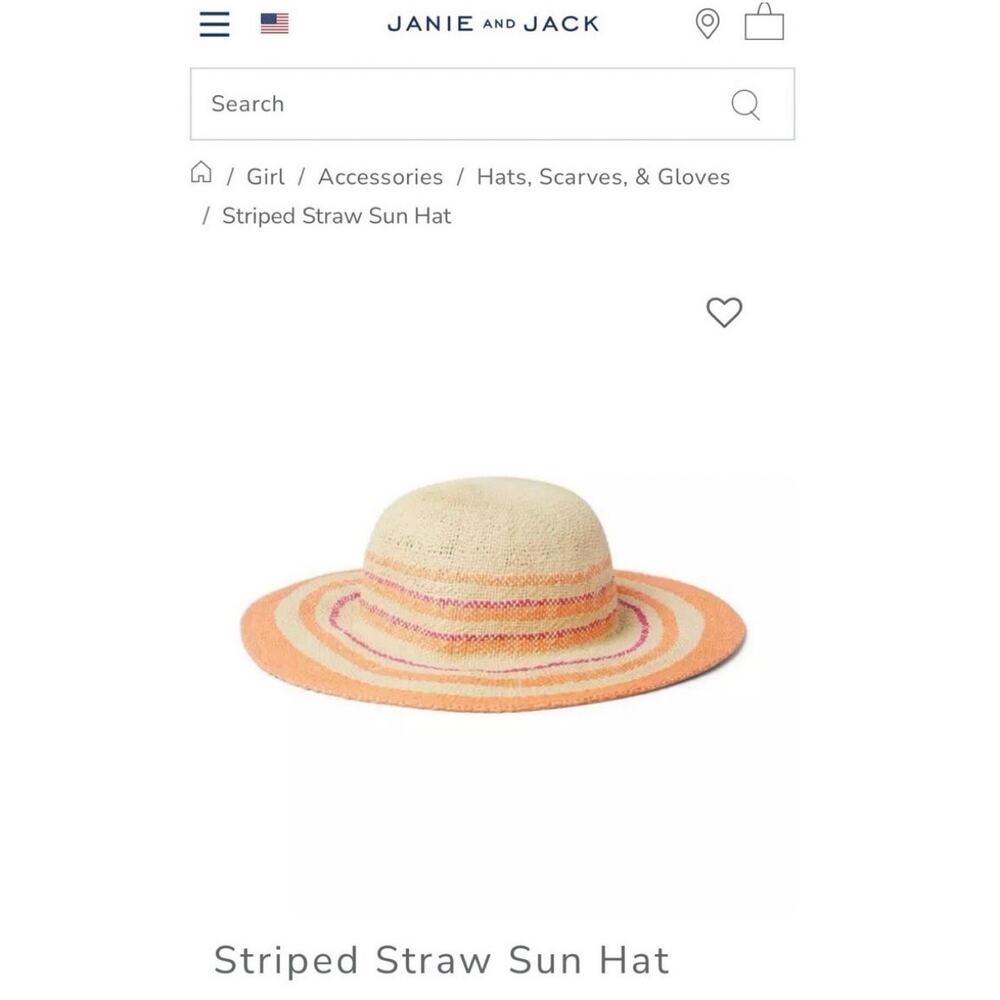Submit search with the magnifier icon
This screenshot has height=1000, width=1000.
point(745,104)
